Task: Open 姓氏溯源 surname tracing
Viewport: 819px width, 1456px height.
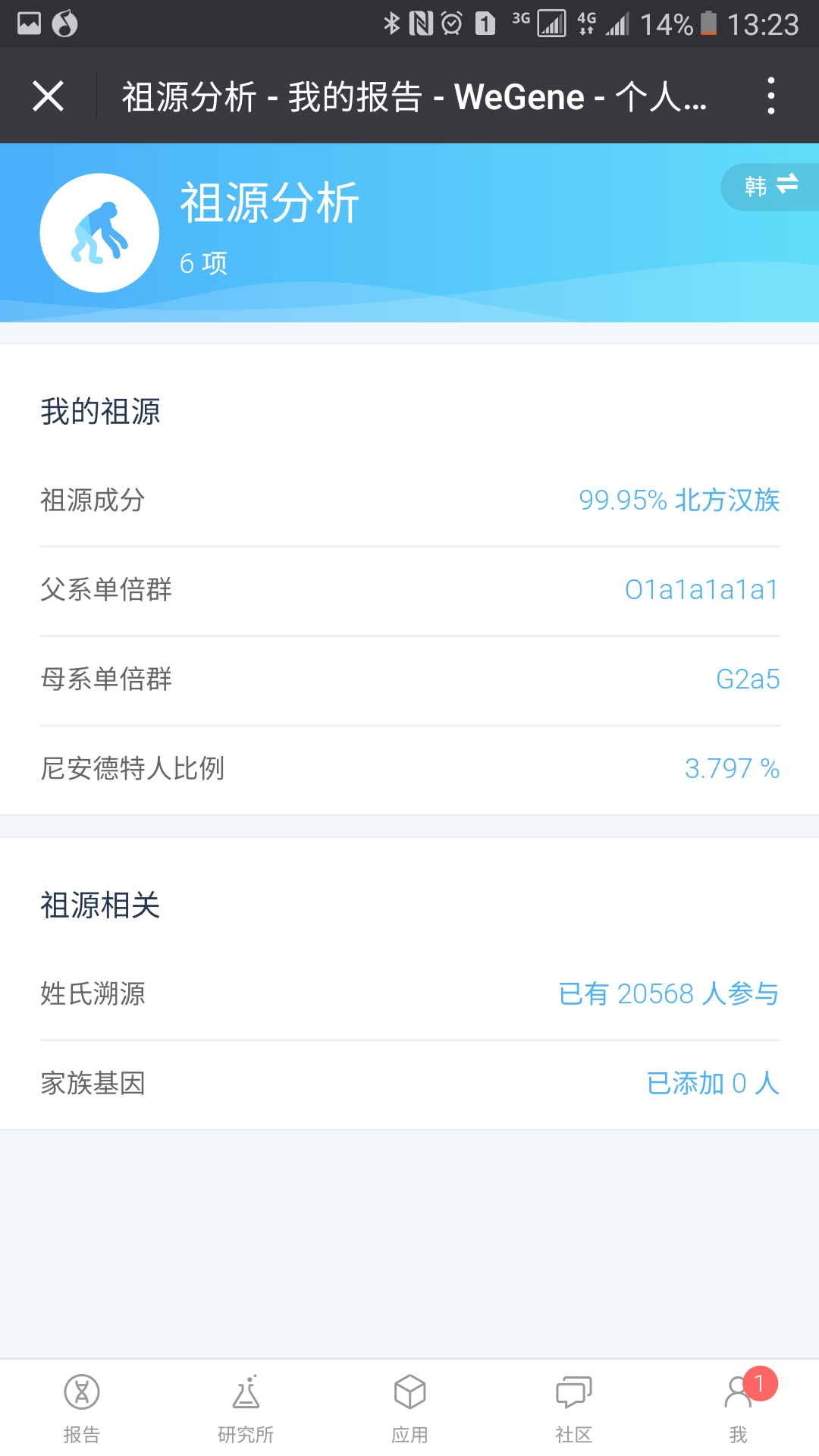Action: click(409, 994)
